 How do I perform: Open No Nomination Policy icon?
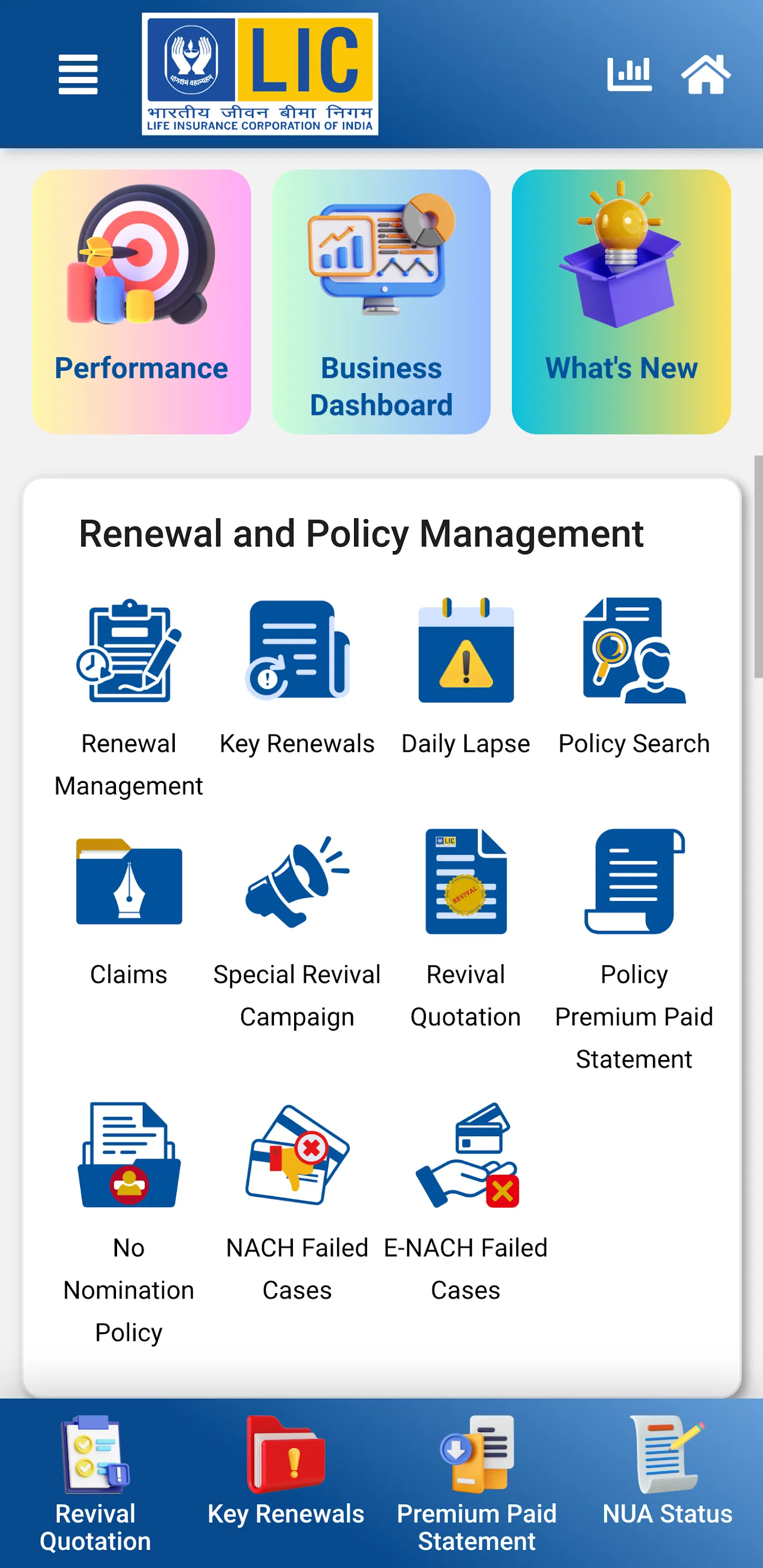129,1156
